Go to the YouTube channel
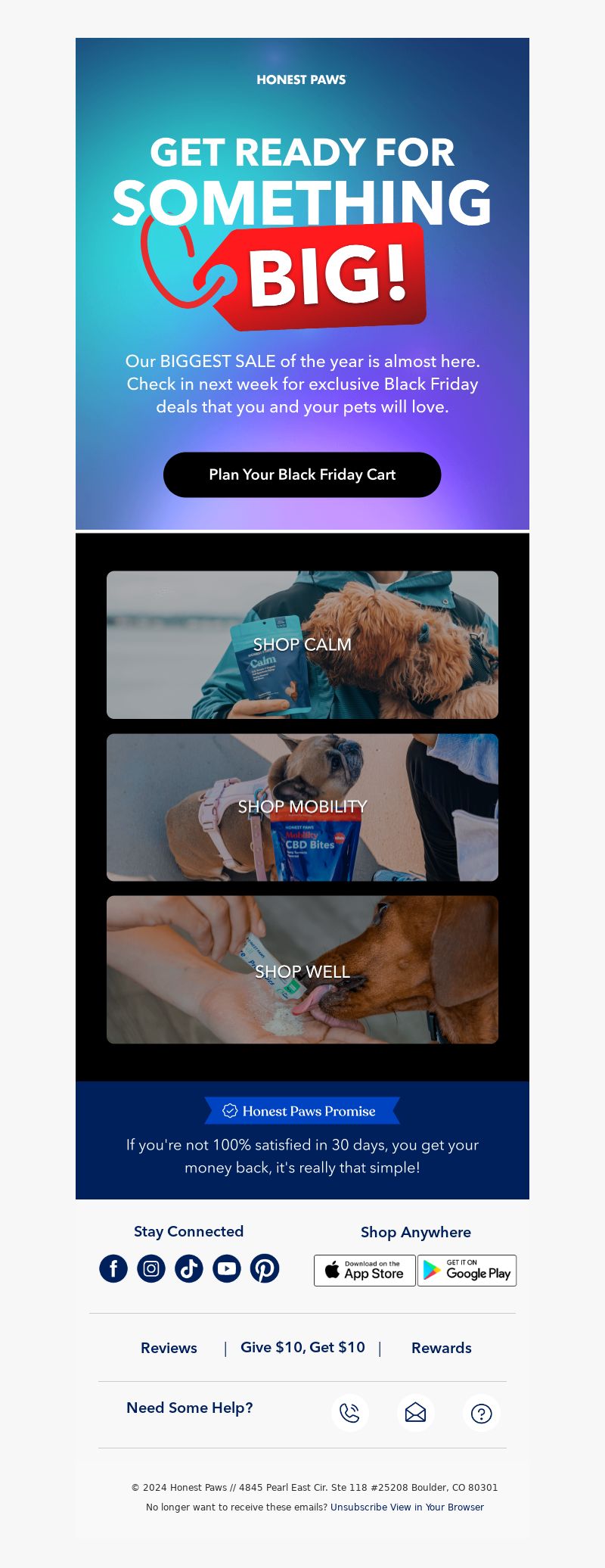 (227, 1268)
